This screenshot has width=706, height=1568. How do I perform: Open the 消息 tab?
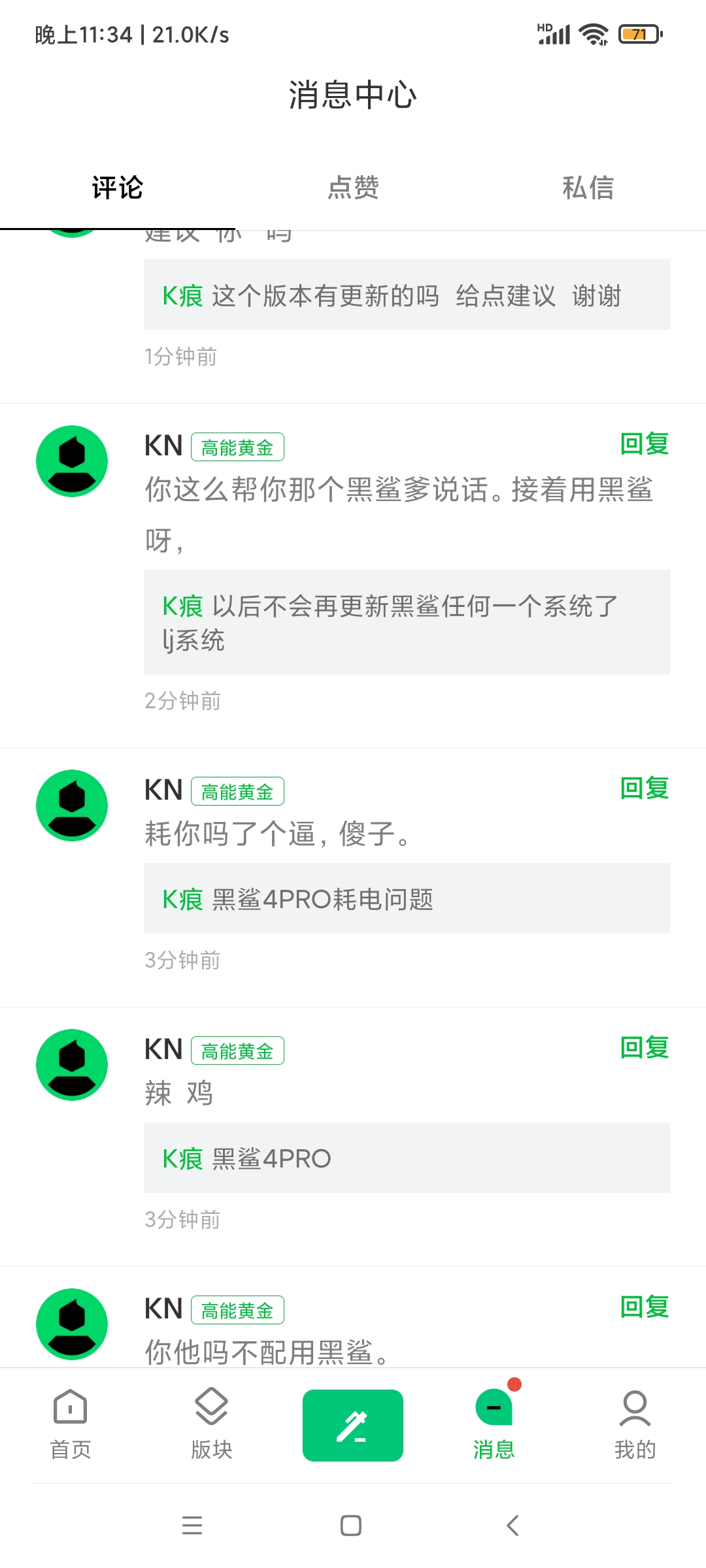coord(494,1425)
